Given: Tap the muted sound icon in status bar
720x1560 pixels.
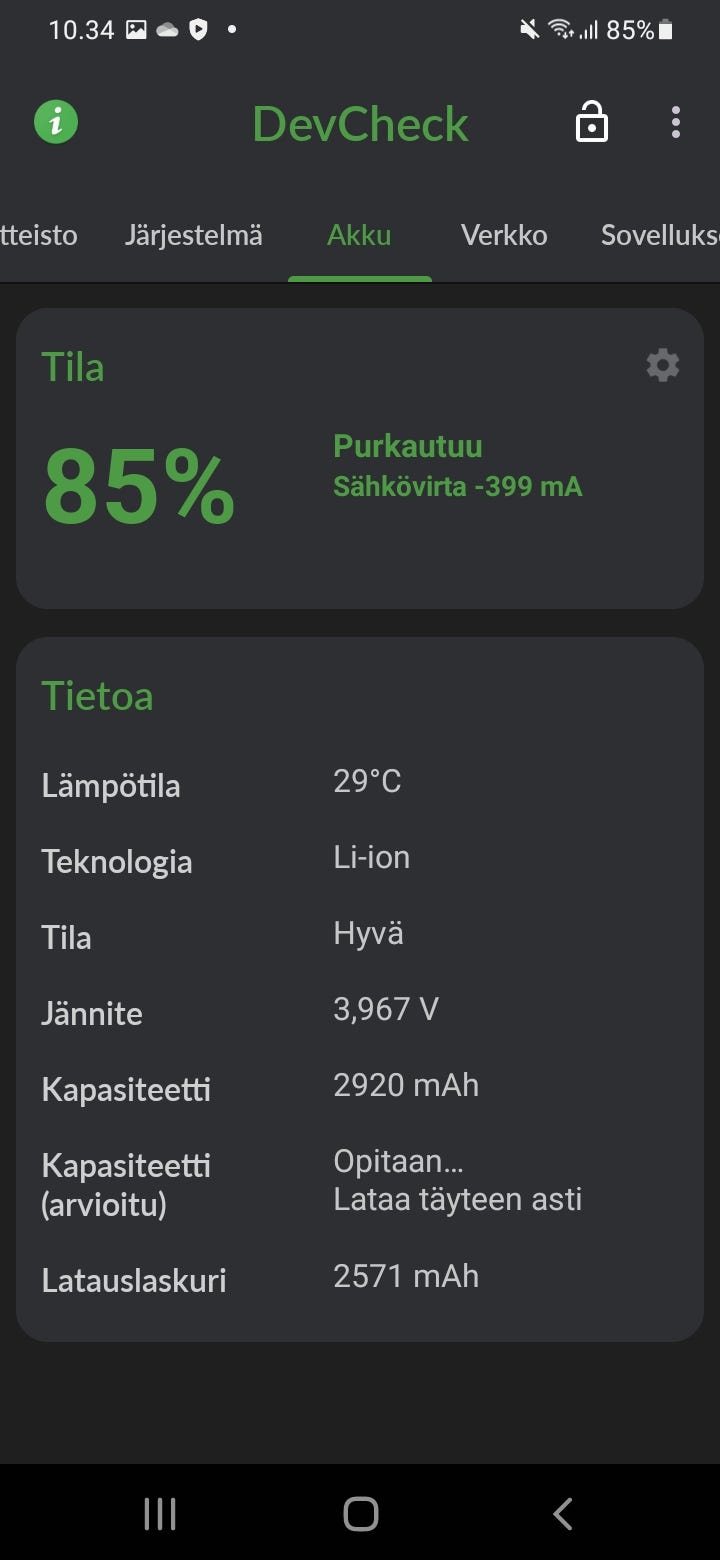Looking at the screenshot, I should pyautogui.click(x=528, y=28).
